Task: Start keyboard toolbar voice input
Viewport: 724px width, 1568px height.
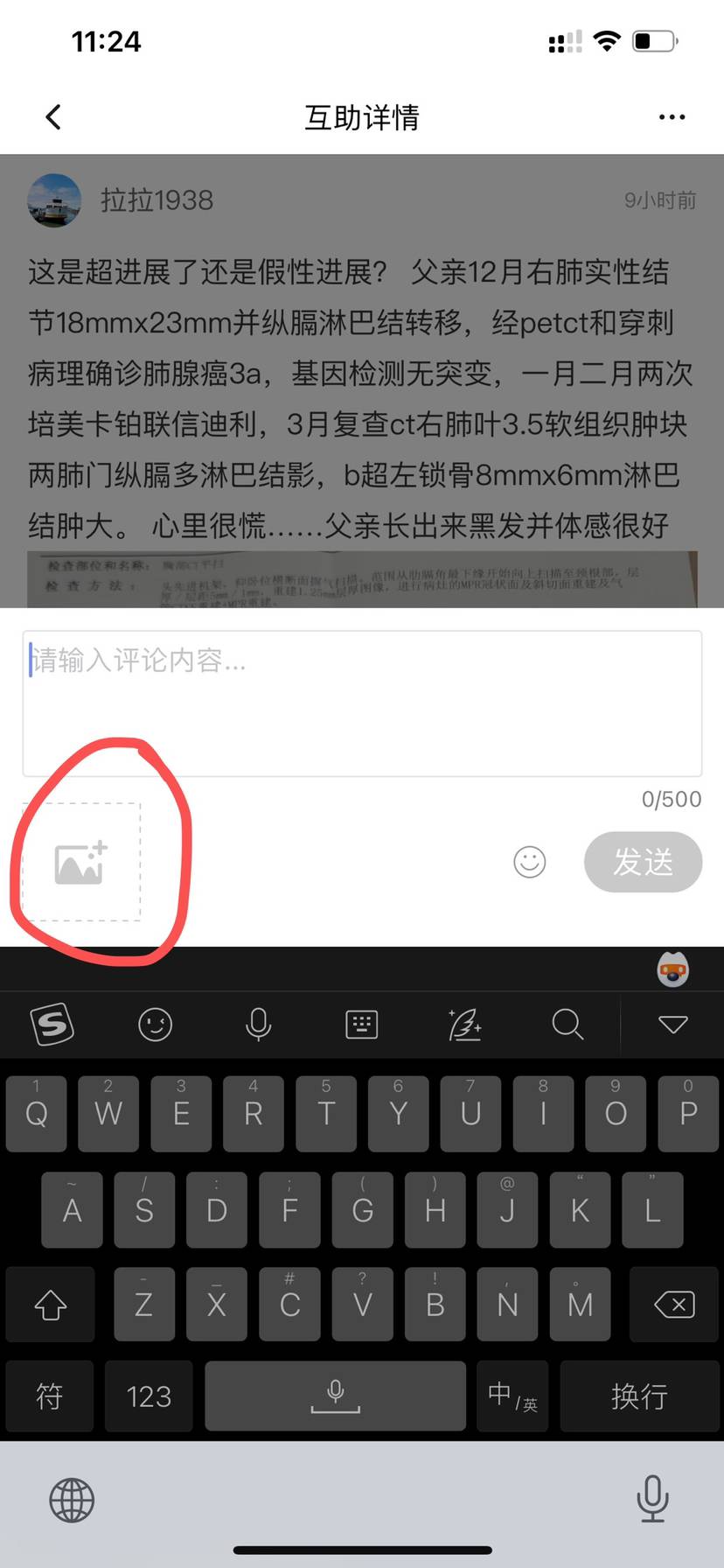Action: coord(258,1024)
